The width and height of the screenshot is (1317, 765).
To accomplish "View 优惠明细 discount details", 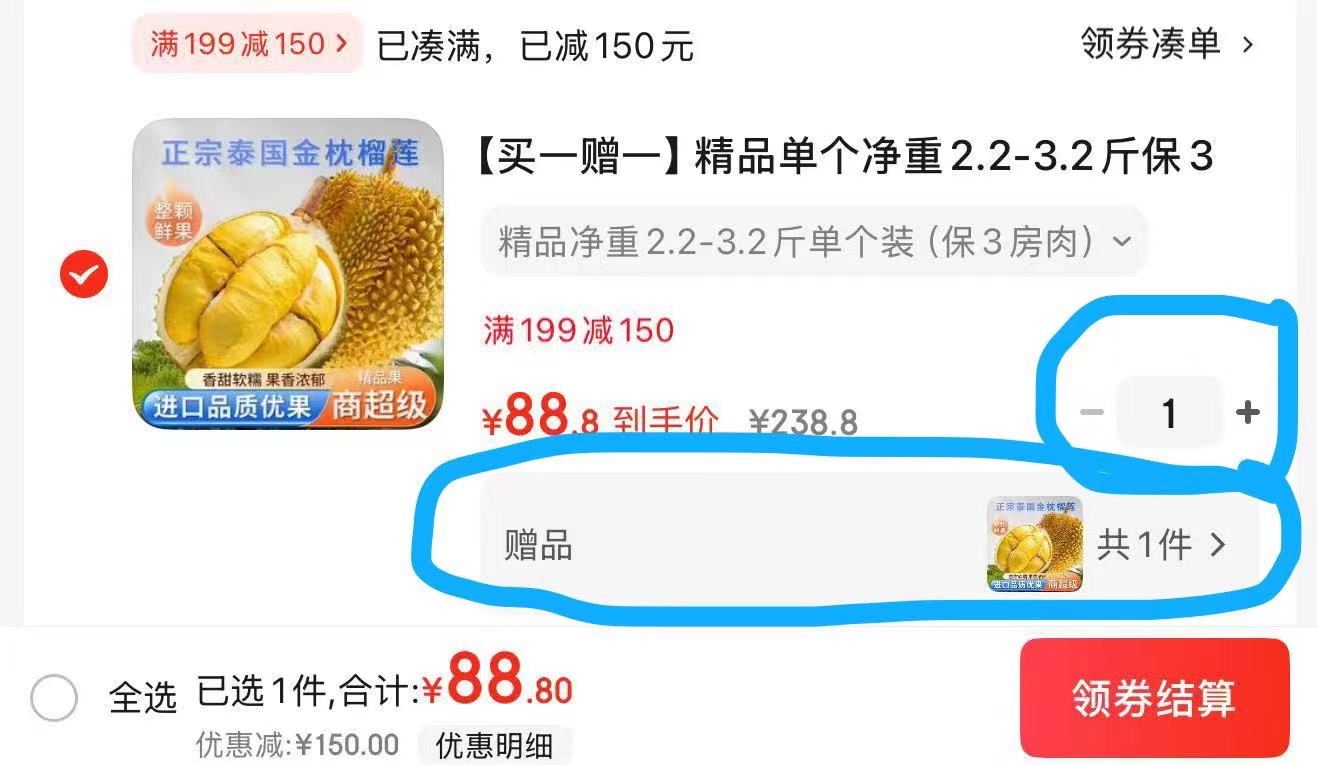I will [494, 745].
